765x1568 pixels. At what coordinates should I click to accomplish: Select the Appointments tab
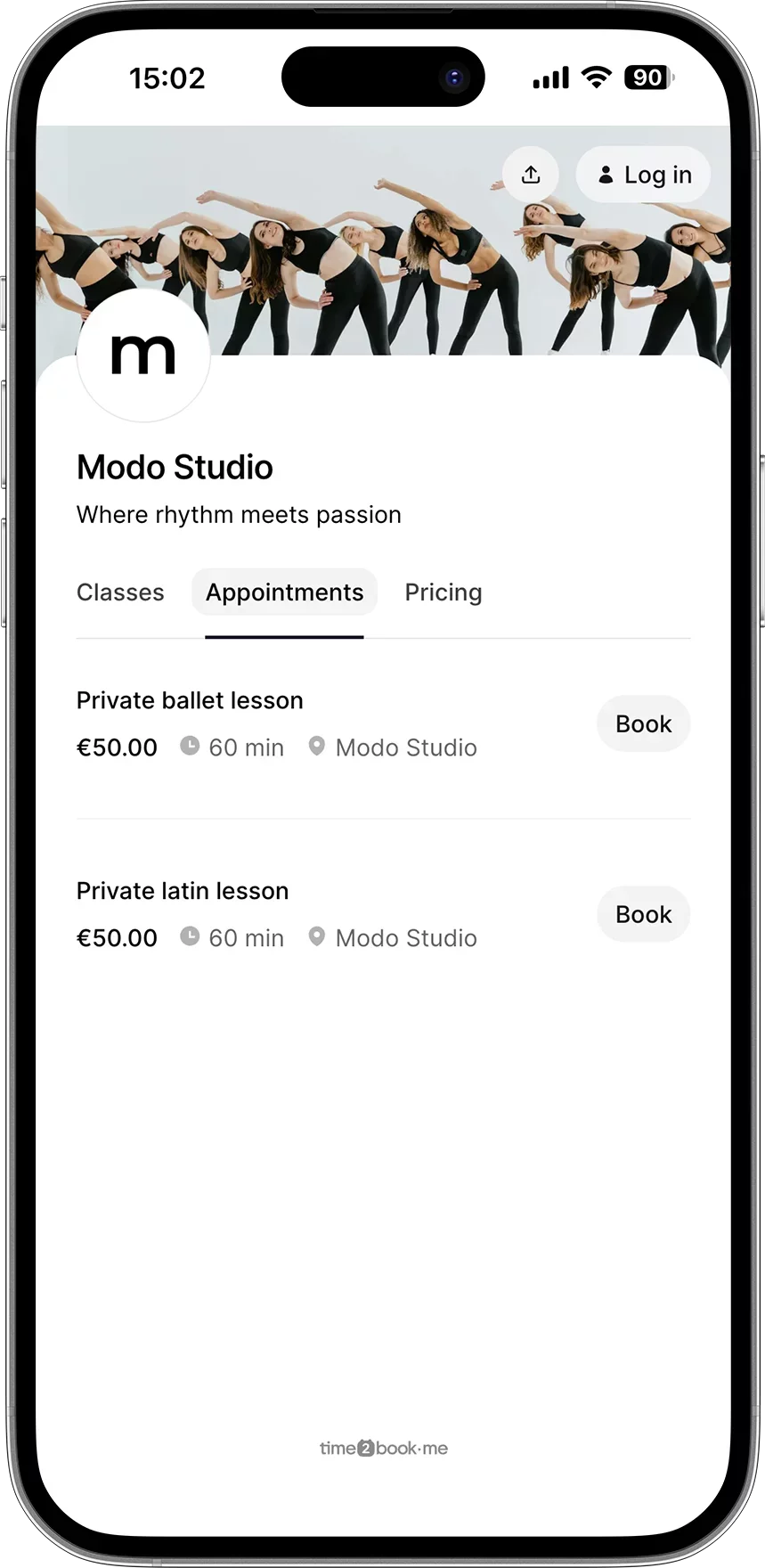[x=284, y=592]
